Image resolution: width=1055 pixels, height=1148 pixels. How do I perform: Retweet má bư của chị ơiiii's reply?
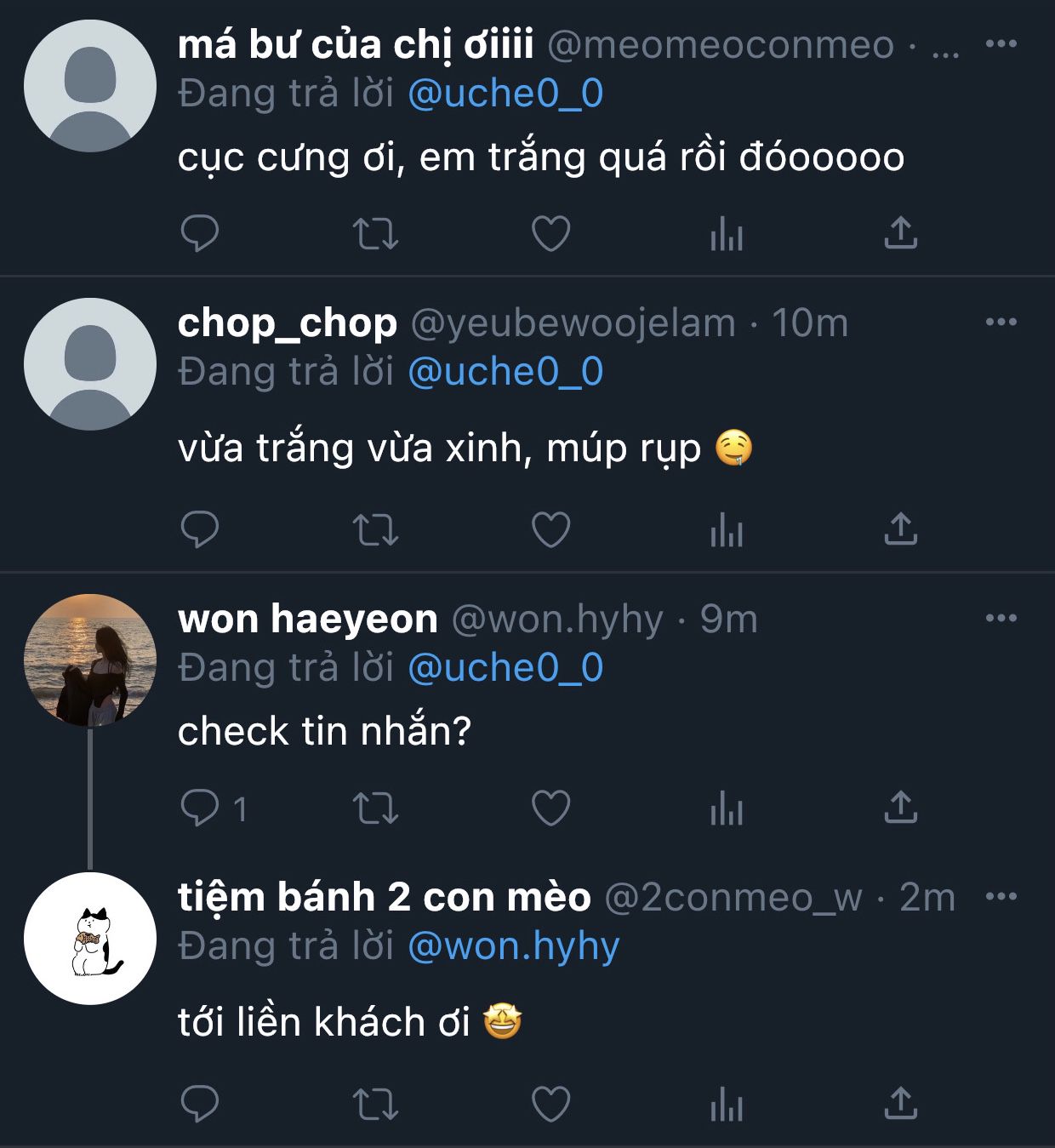(375, 234)
